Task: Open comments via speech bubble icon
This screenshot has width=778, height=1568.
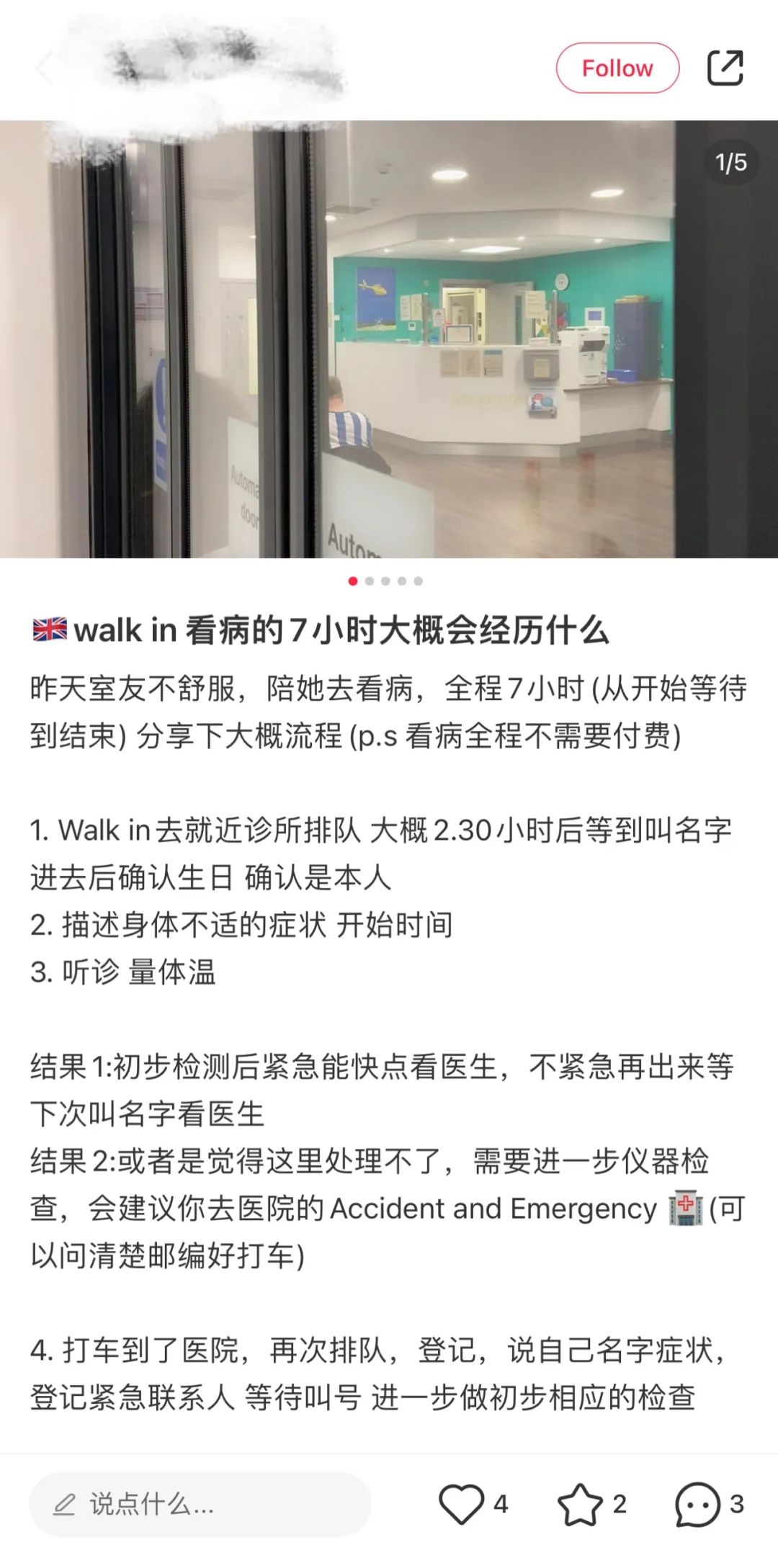Action: coord(697,1504)
